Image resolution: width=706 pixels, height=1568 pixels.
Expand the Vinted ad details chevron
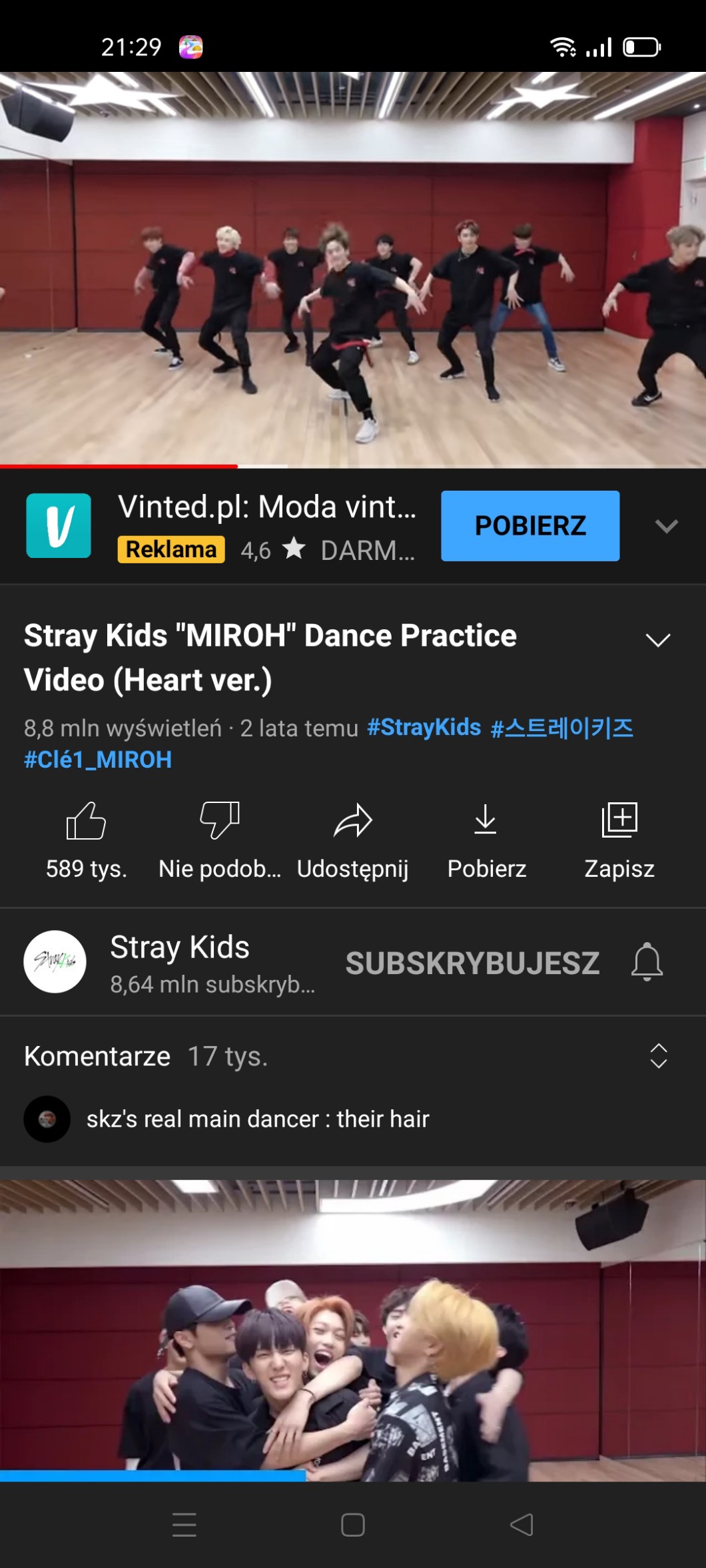pyautogui.click(x=666, y=526)
